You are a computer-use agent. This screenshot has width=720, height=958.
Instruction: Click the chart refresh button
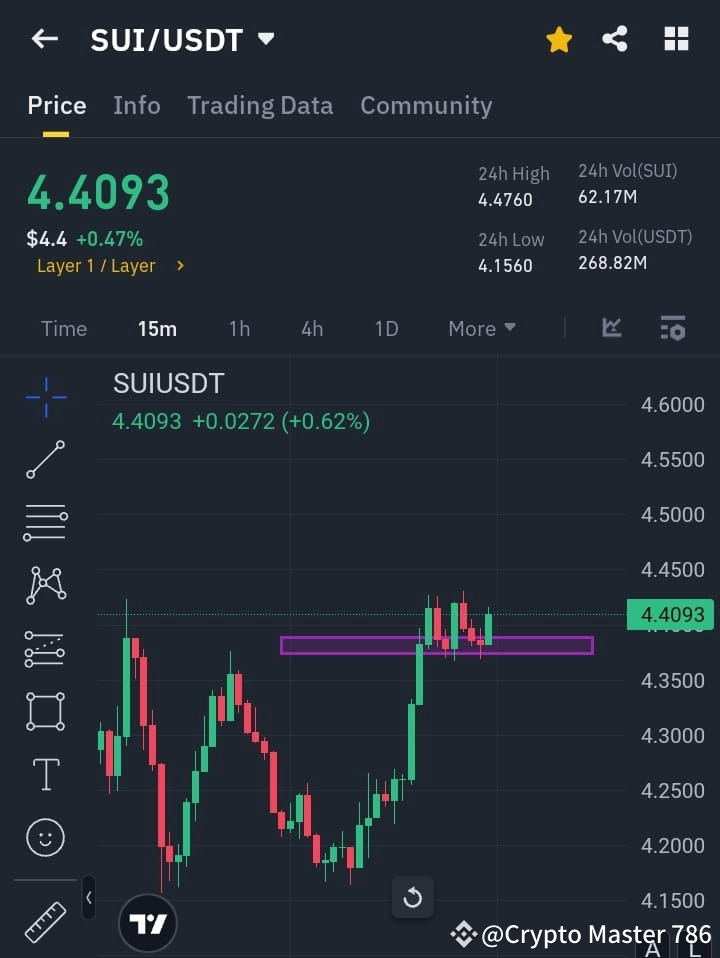(x=413, y=897)
